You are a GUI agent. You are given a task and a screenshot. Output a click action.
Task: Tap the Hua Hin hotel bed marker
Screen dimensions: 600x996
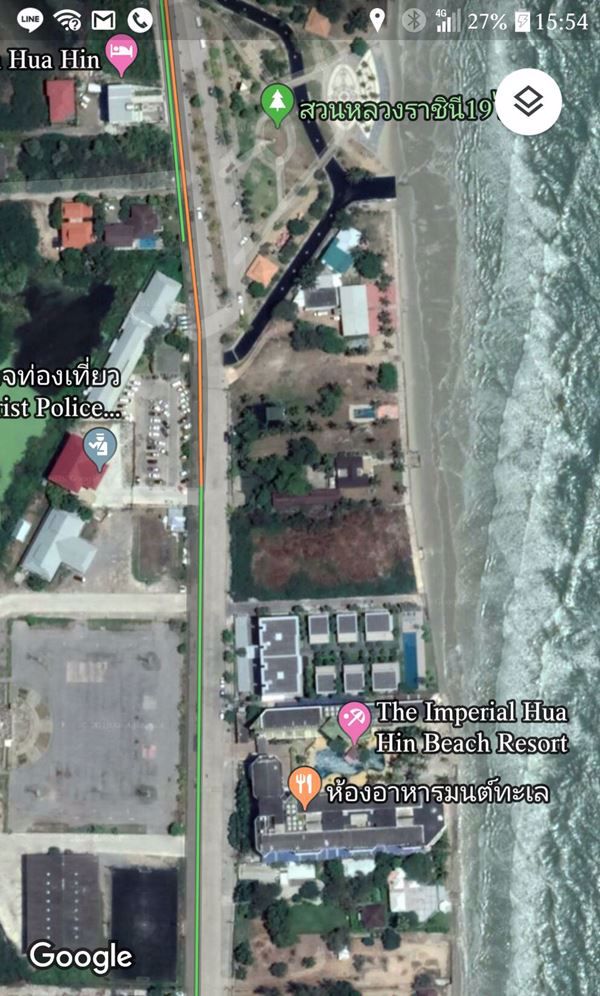(122, 53)
